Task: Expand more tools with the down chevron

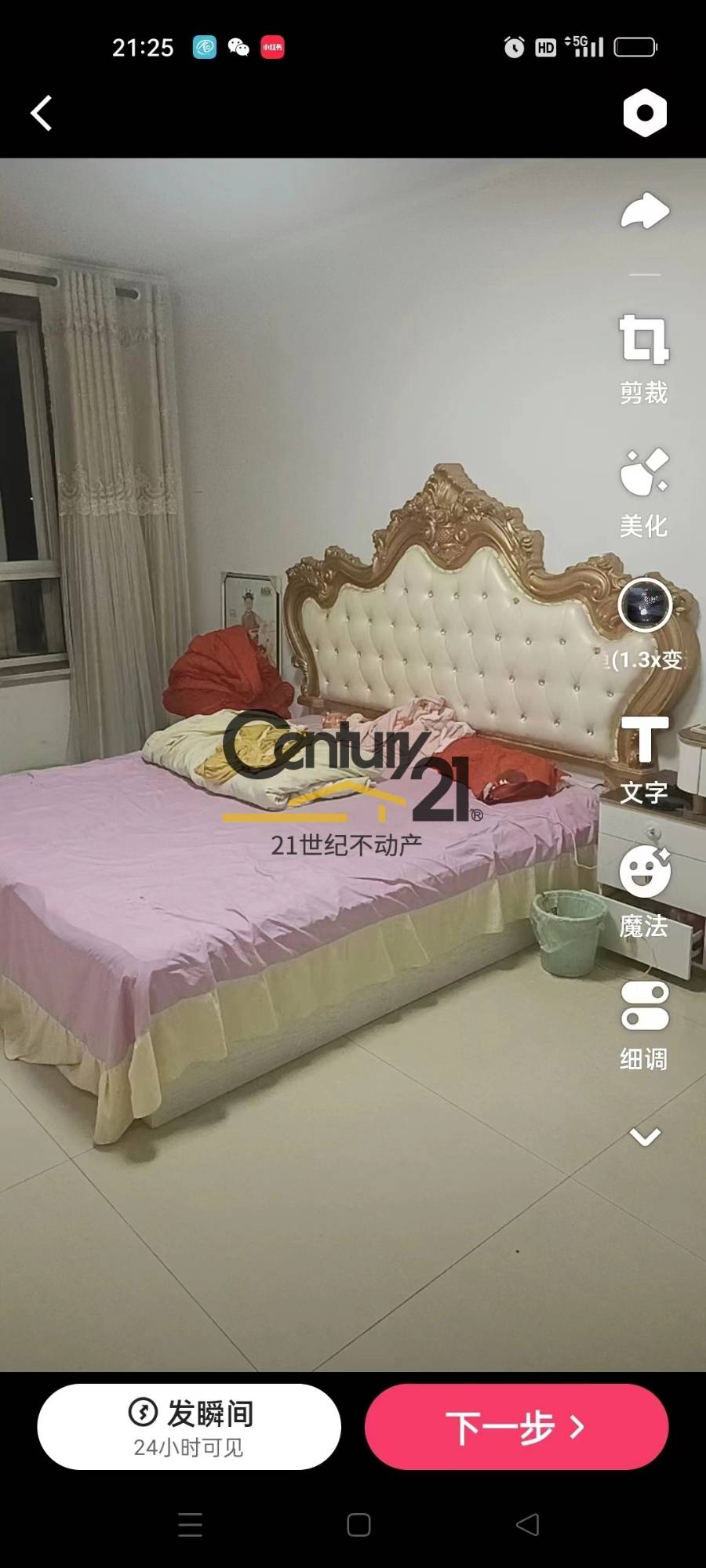Action: [645, 1136]
